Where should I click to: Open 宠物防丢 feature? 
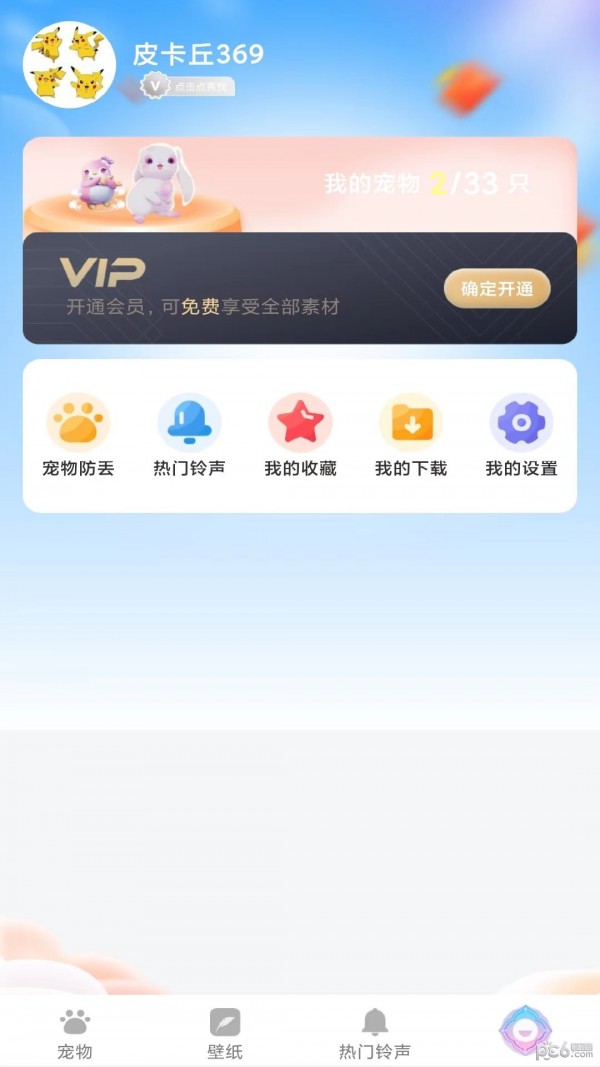tap(78, 435)
